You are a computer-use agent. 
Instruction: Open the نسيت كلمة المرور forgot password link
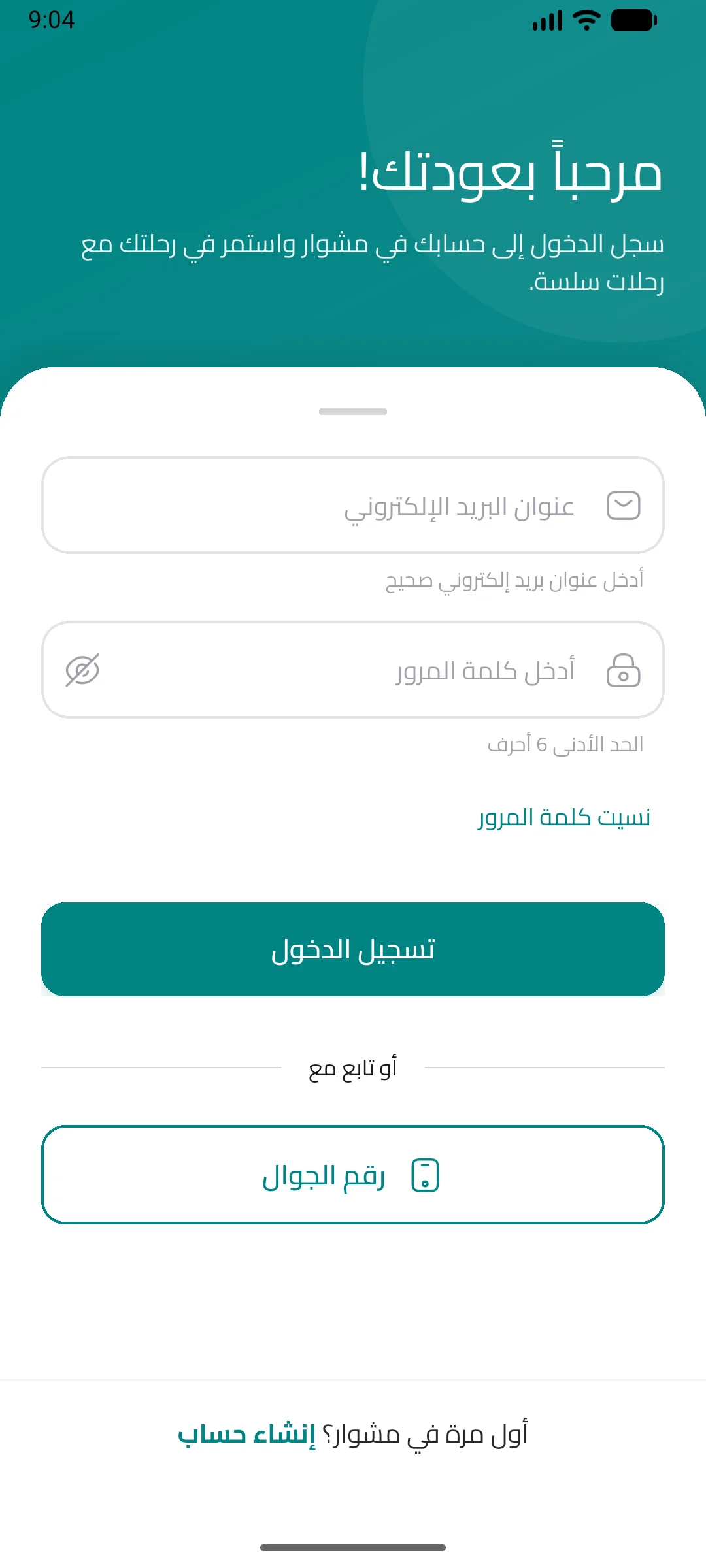pyautogui.click(x=563, y=818)
